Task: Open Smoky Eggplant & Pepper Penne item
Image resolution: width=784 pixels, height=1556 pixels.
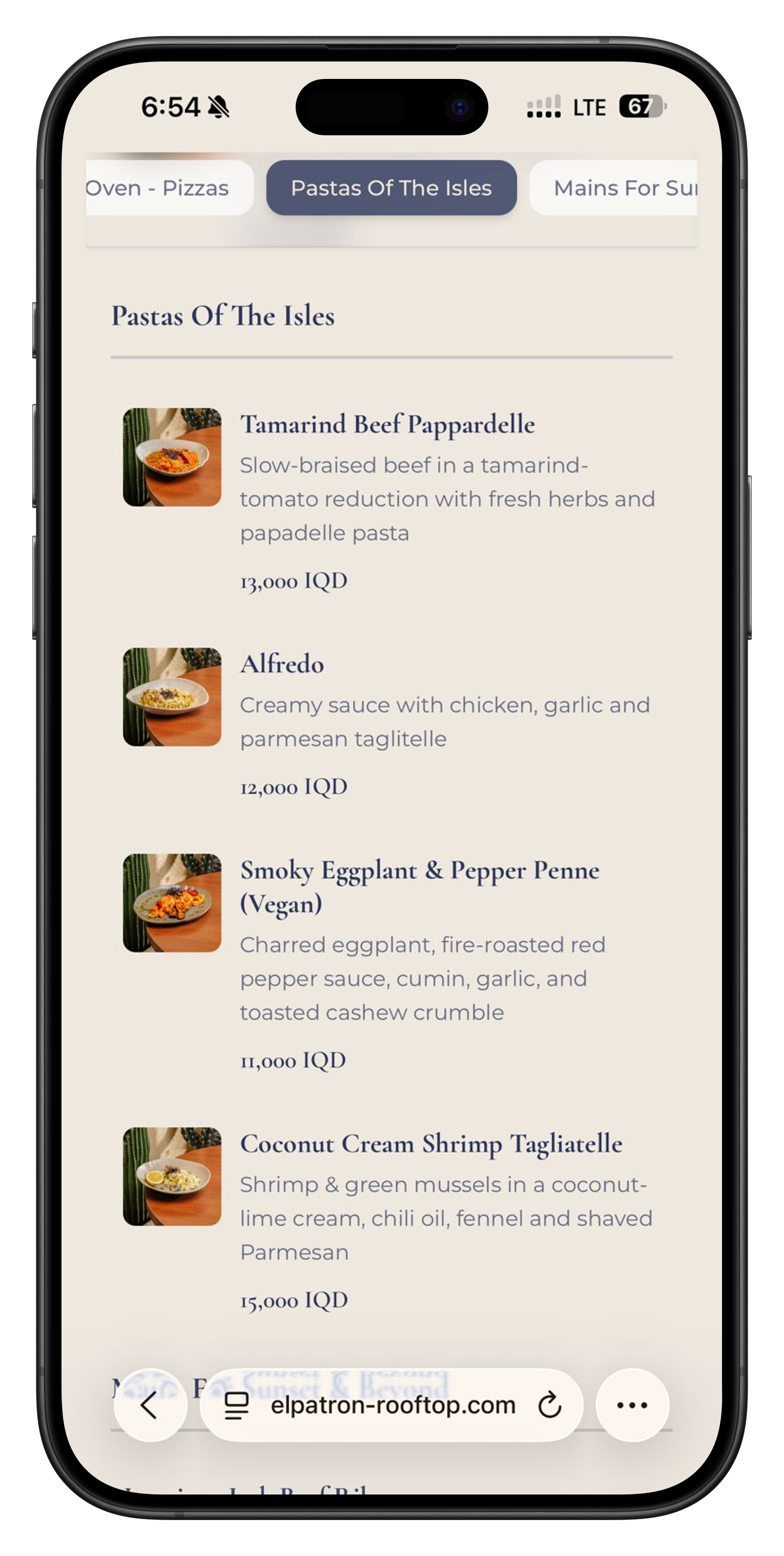Action: click(419, 871)
